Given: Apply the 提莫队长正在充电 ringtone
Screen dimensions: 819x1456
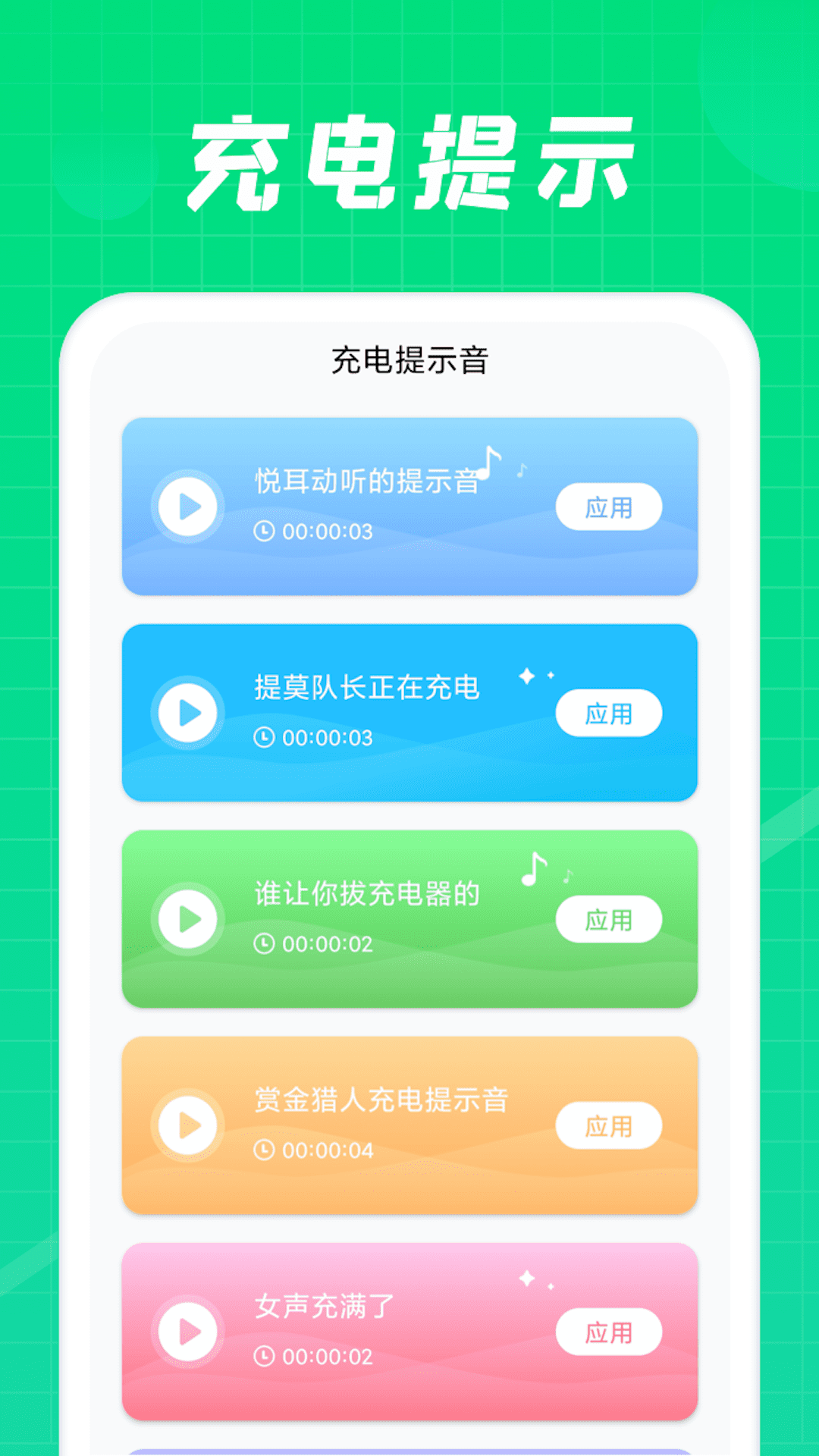Looking at the screenshot, I should (609, 712).
